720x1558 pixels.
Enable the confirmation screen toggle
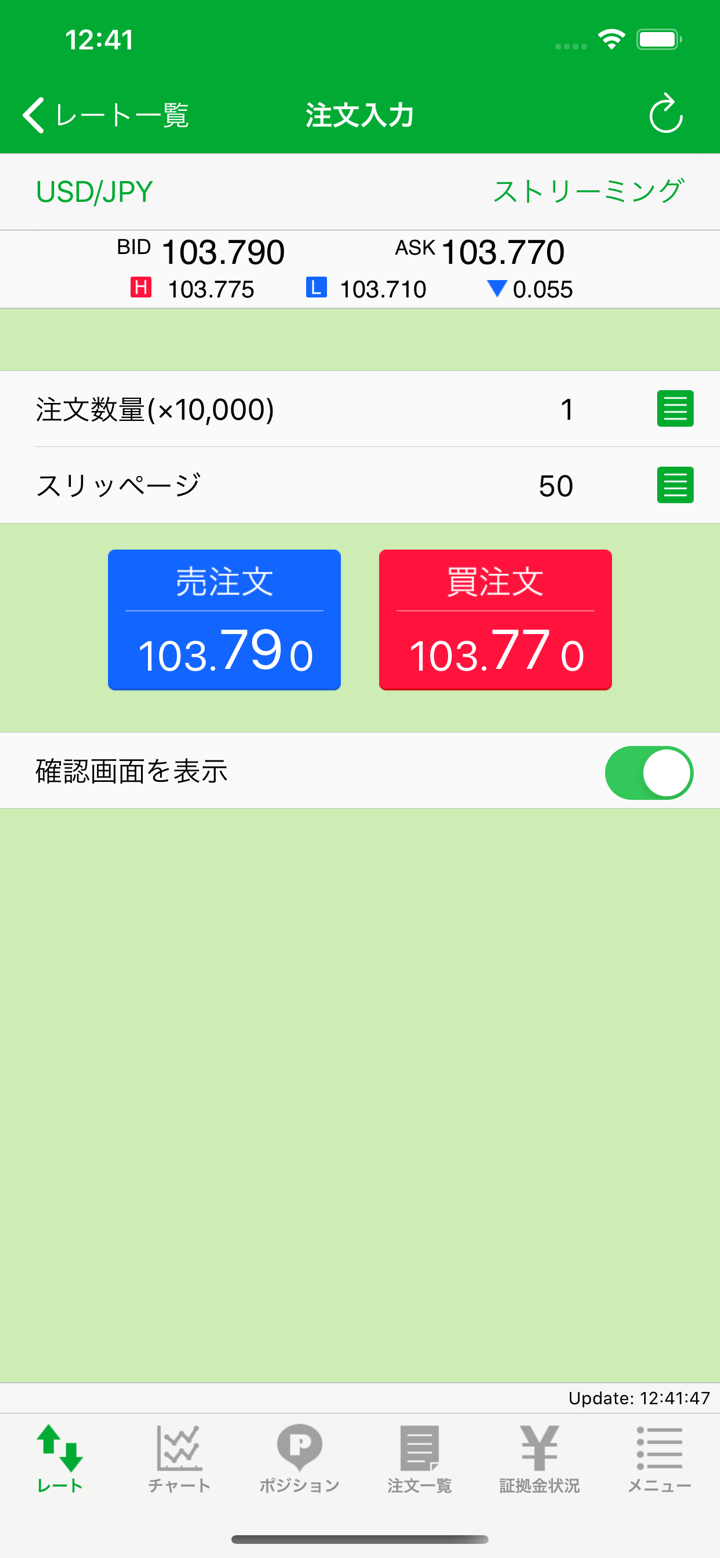(x=648, y=772)
